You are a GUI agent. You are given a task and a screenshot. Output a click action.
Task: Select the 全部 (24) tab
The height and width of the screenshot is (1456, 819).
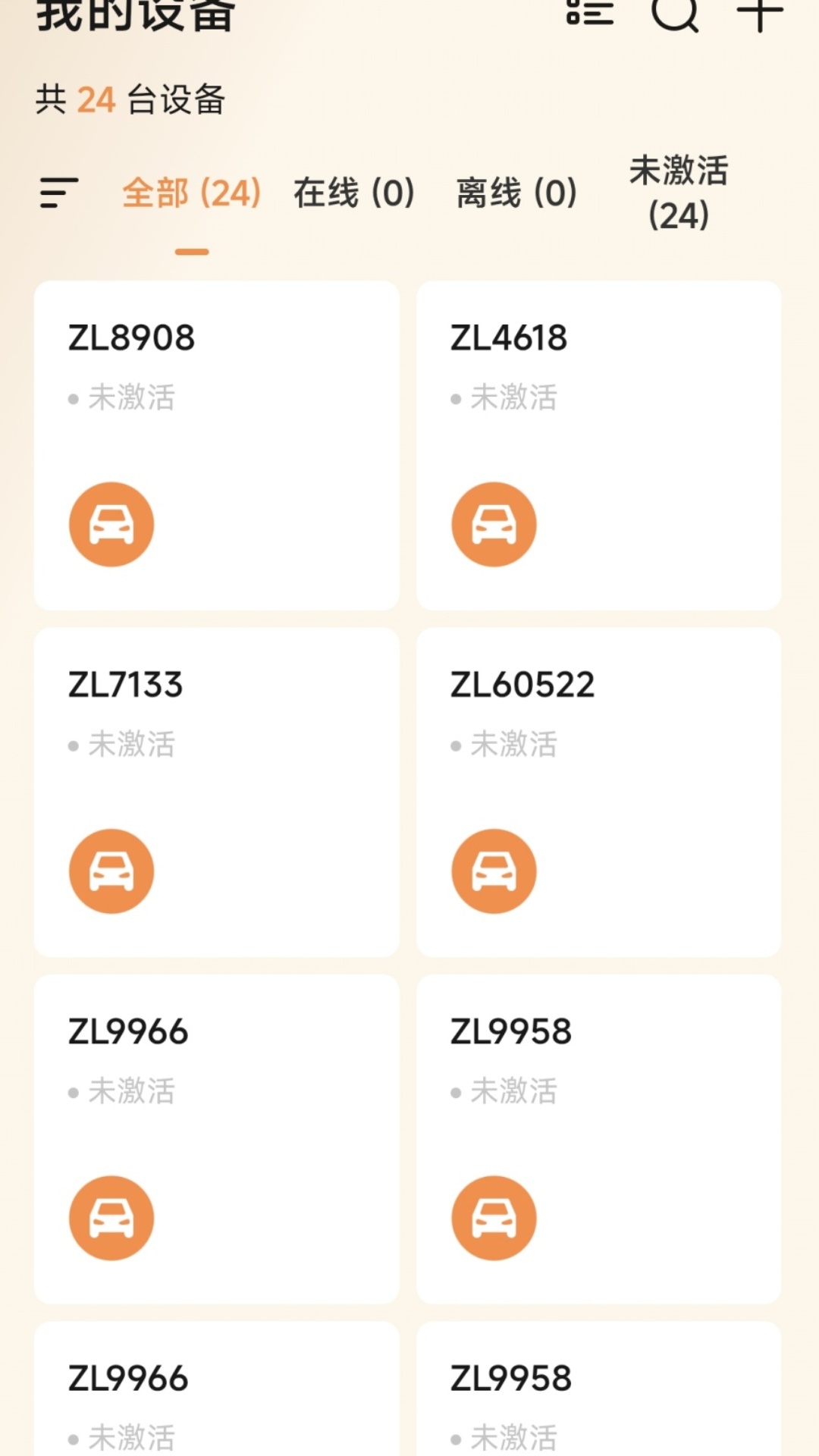191,193
